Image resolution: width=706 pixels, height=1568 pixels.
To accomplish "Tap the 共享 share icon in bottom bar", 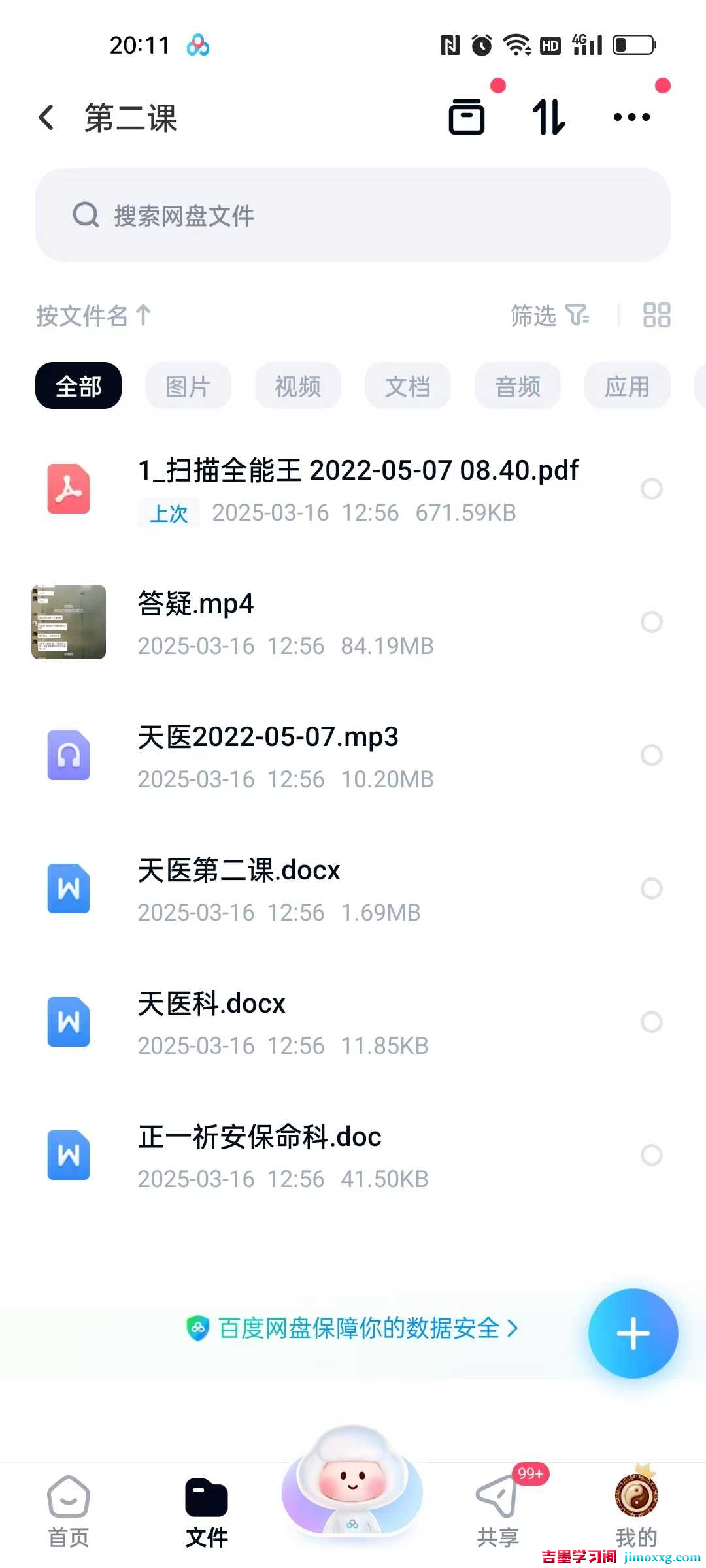I will tap(498, 1496).
